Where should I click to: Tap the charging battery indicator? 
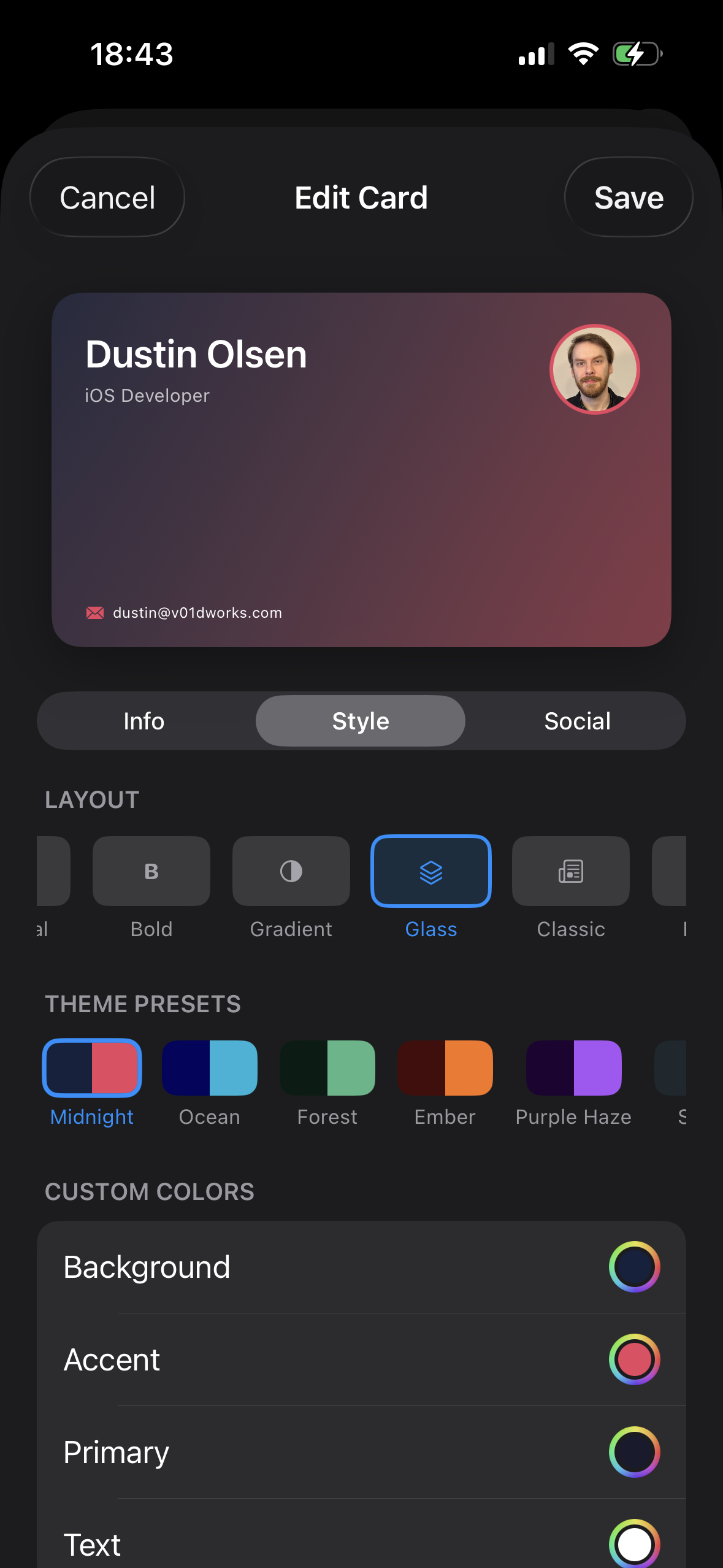coord(637,54)
